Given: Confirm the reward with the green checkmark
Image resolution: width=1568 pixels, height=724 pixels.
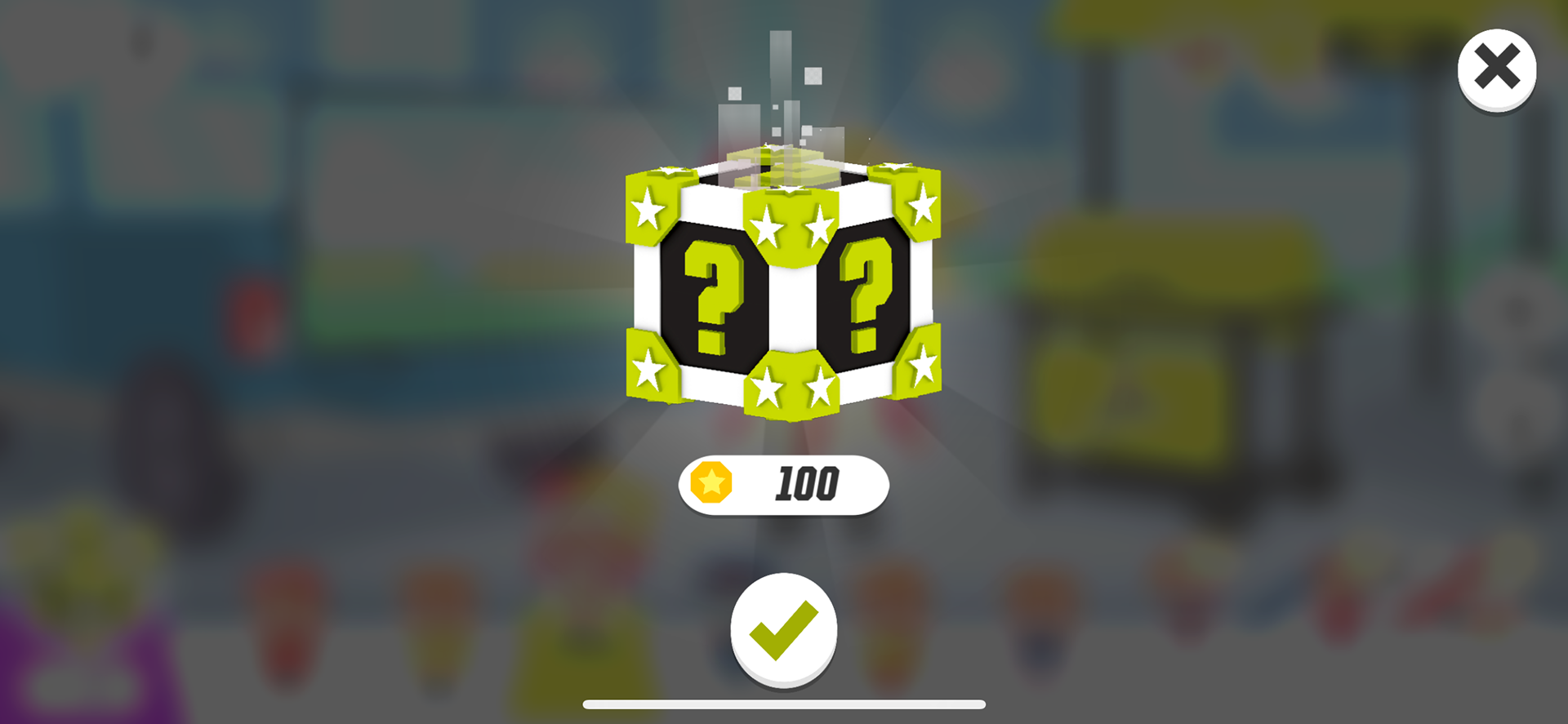Looking at the screenshot, I should pos(783,629).
